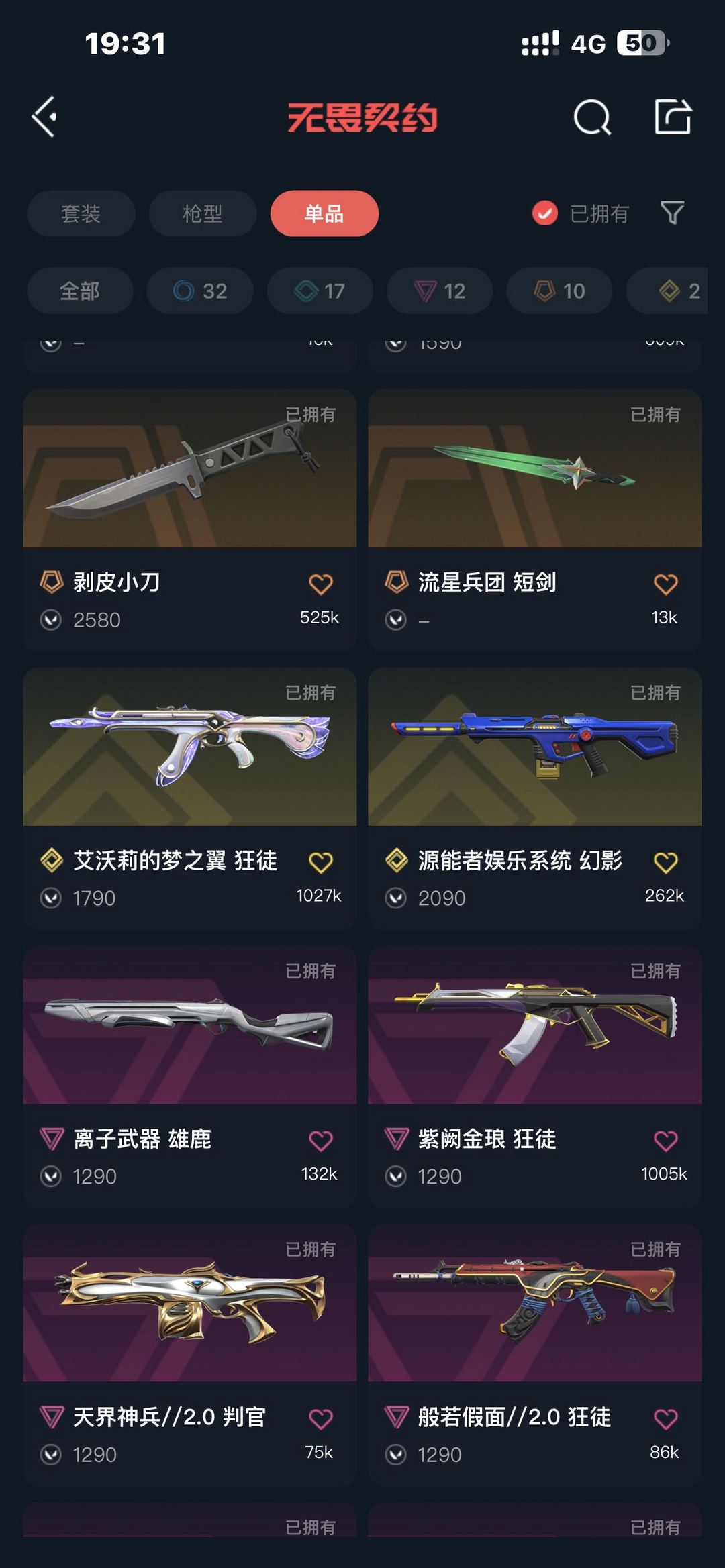Favorite the 源能者娱乐系统 幻影 skin
Viewport: 725px width, 1568px height.
pyautogui.click(x=666, y=861)
